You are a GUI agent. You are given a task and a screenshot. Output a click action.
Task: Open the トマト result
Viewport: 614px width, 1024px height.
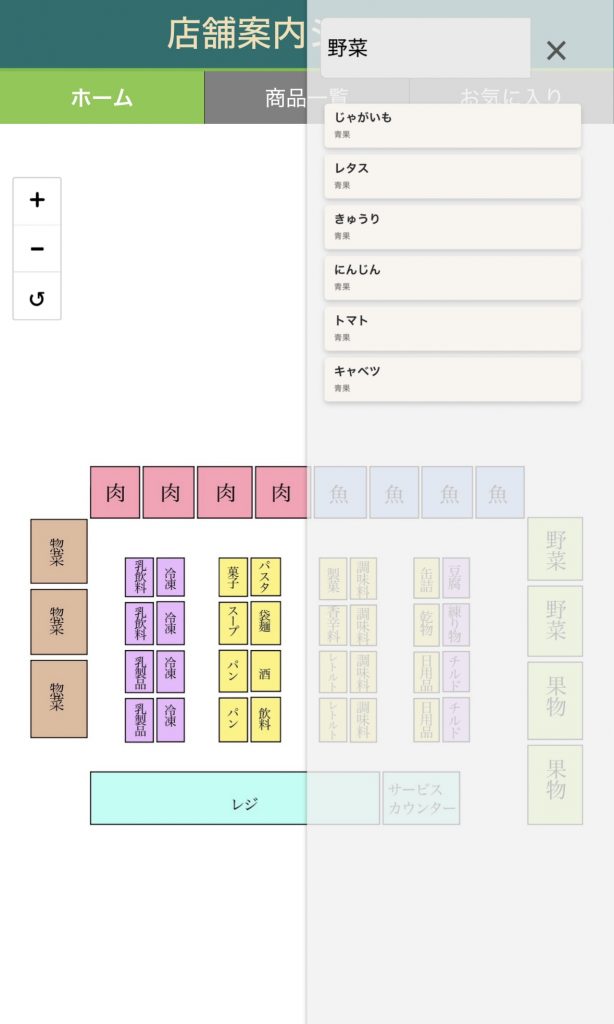pyautogui.click(x=452, y=328)
